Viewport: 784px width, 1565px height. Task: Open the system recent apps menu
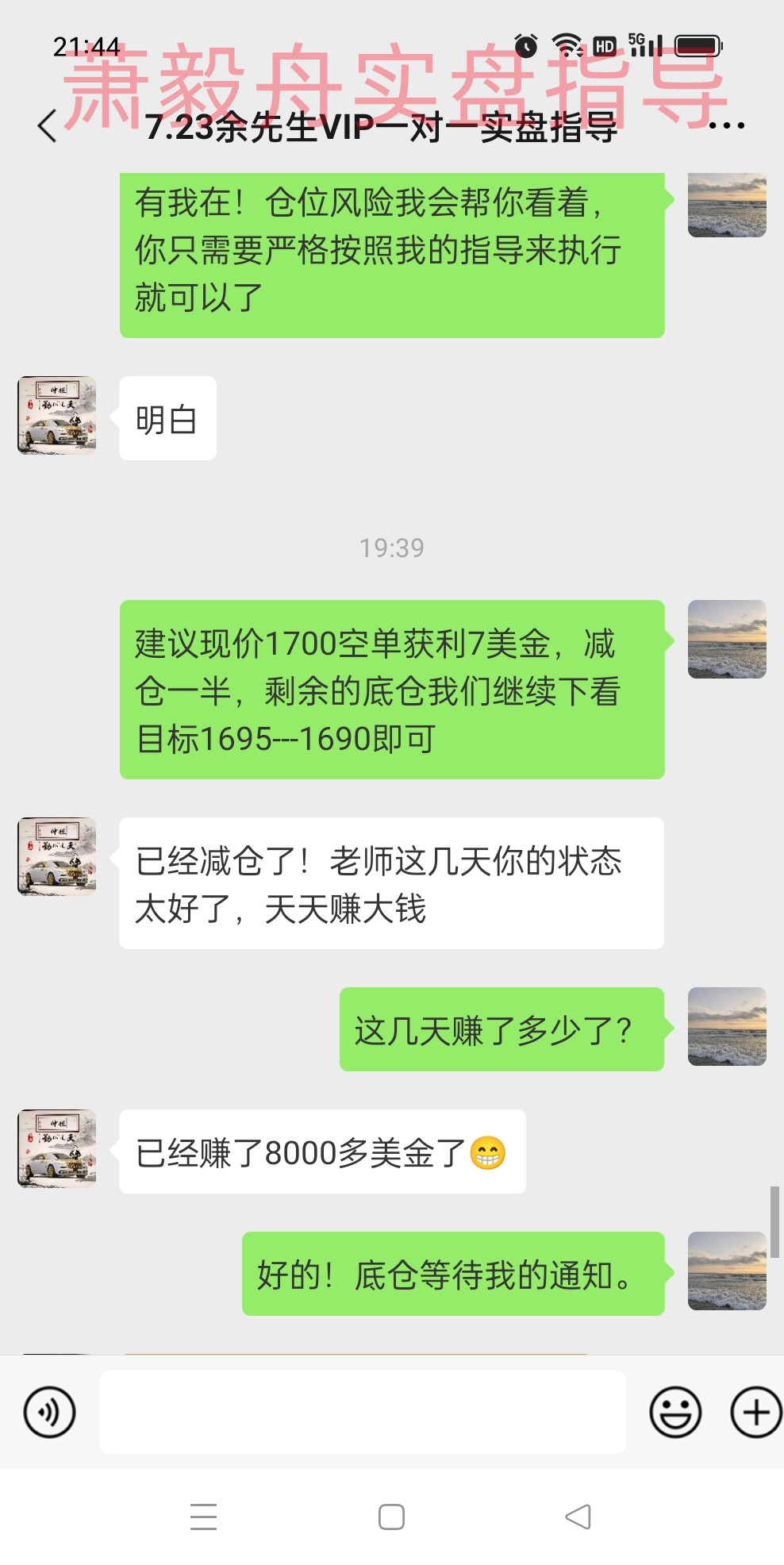[x=204, y=1517]
